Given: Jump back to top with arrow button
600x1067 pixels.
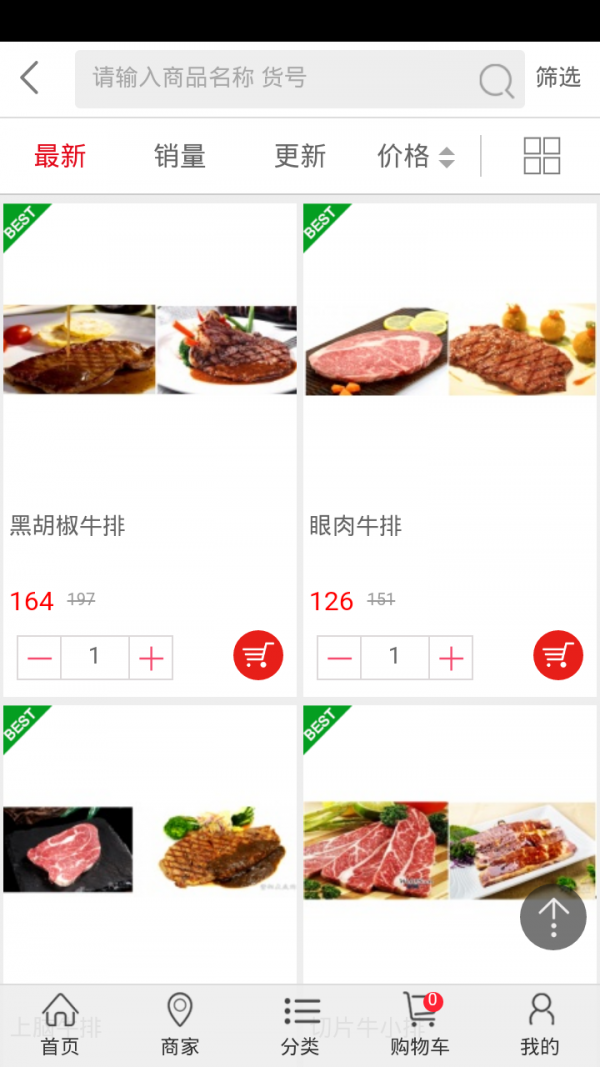Looking at the screenshot, I should (x=553, y=917).
